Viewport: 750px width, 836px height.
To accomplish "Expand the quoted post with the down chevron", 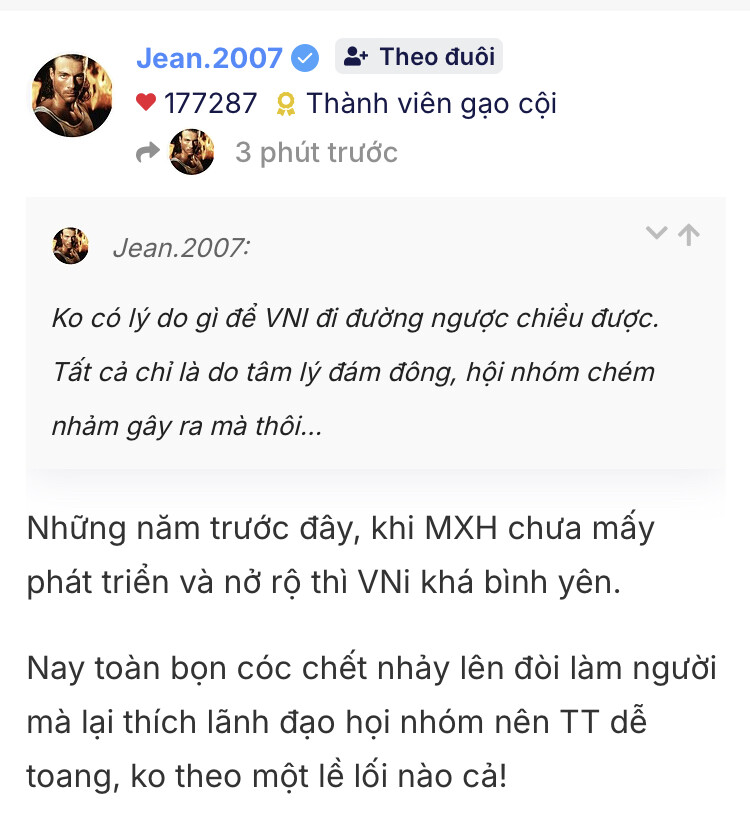I will coord(656,234).
